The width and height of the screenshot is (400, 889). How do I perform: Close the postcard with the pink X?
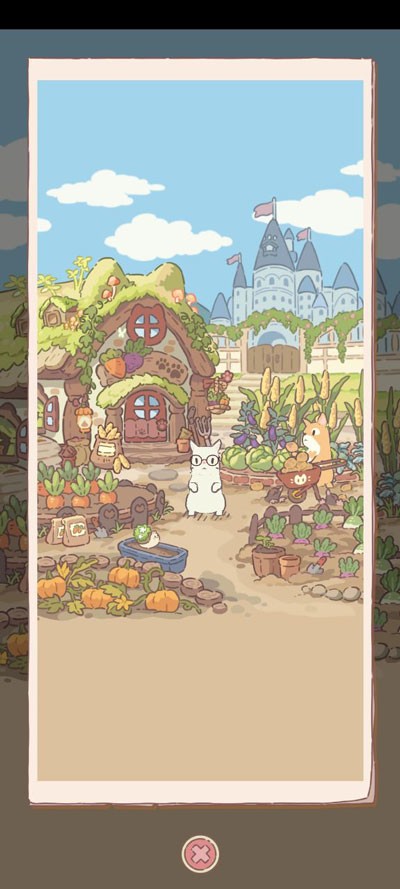pyautogui.click(x=200, y=854)
